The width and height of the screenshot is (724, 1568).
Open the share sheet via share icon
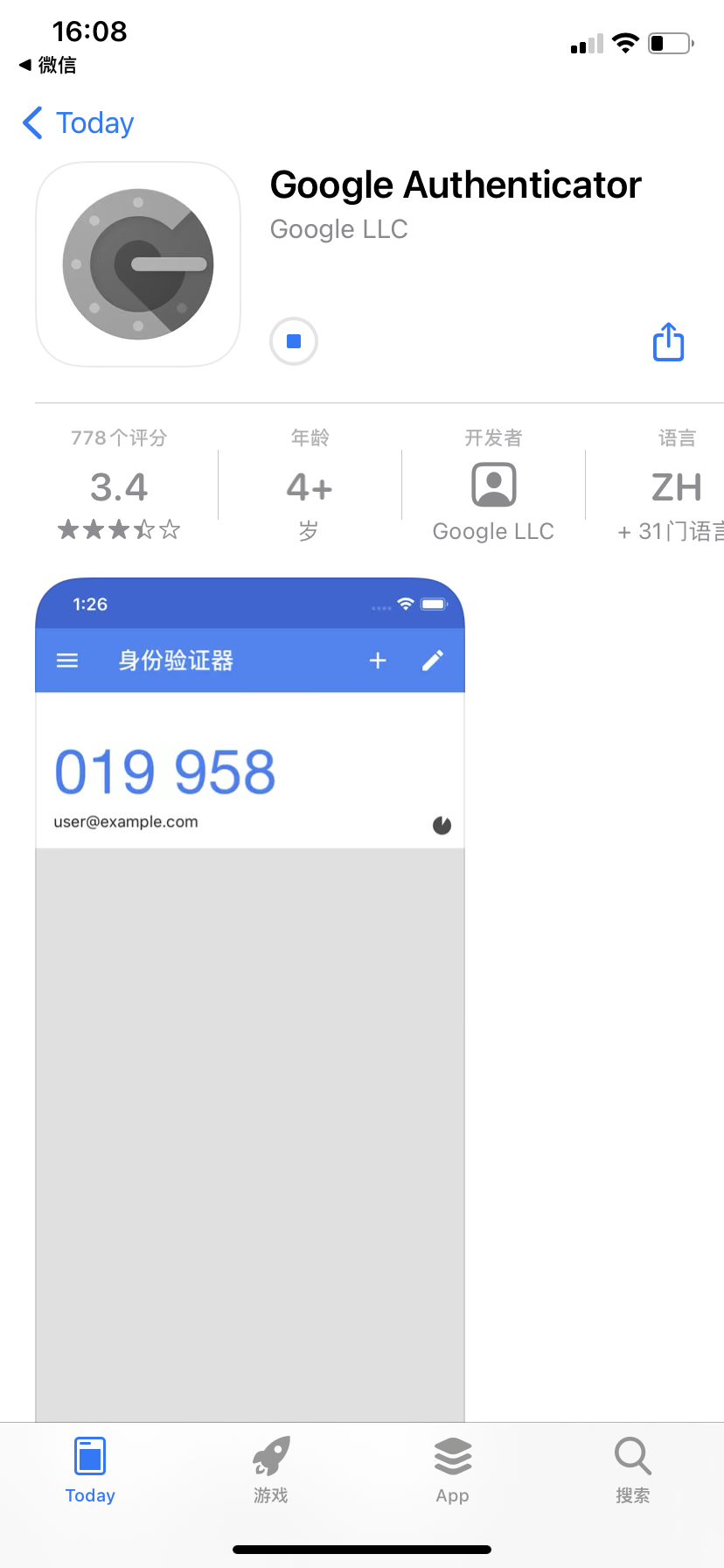(667, 342)
